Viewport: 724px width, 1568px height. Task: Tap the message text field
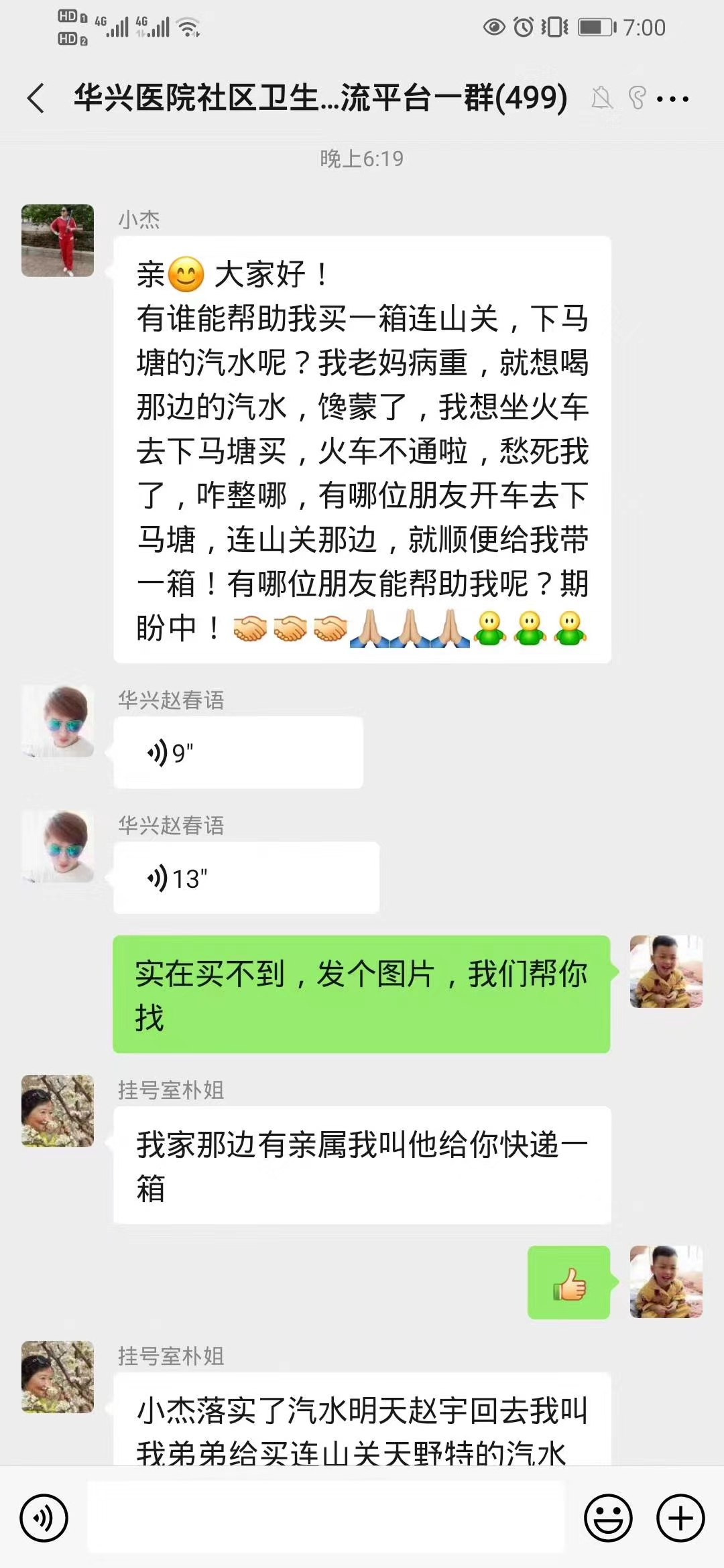point(326,1518)
